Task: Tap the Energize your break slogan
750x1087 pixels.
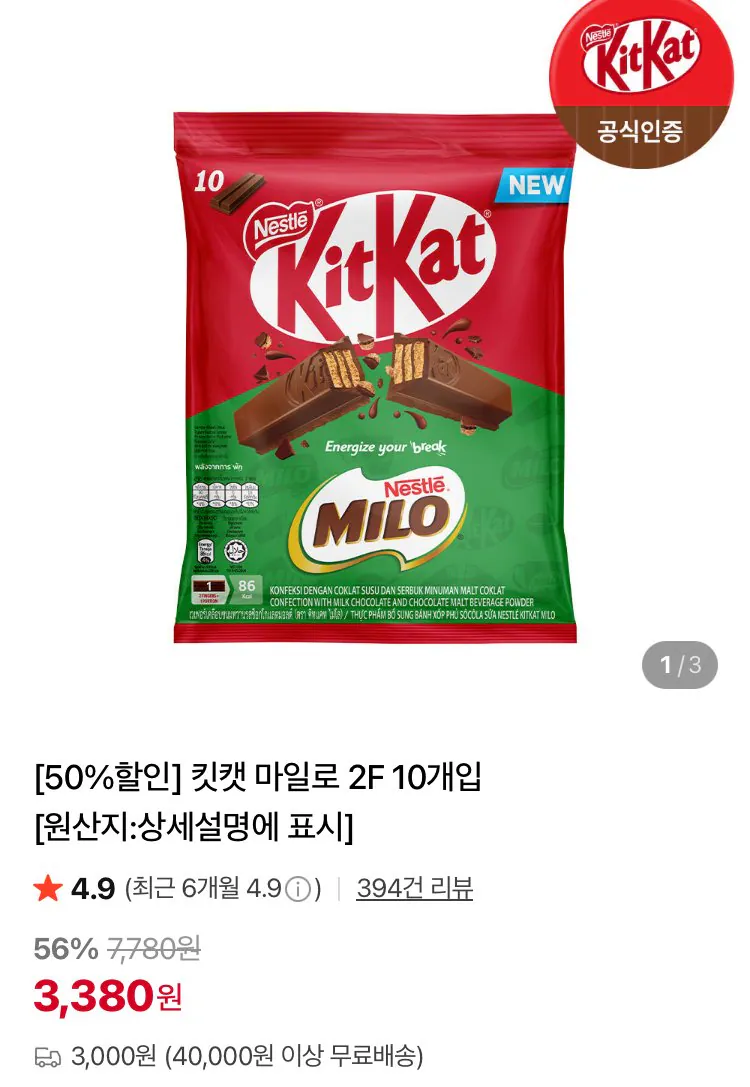Action: coord(388,448)
